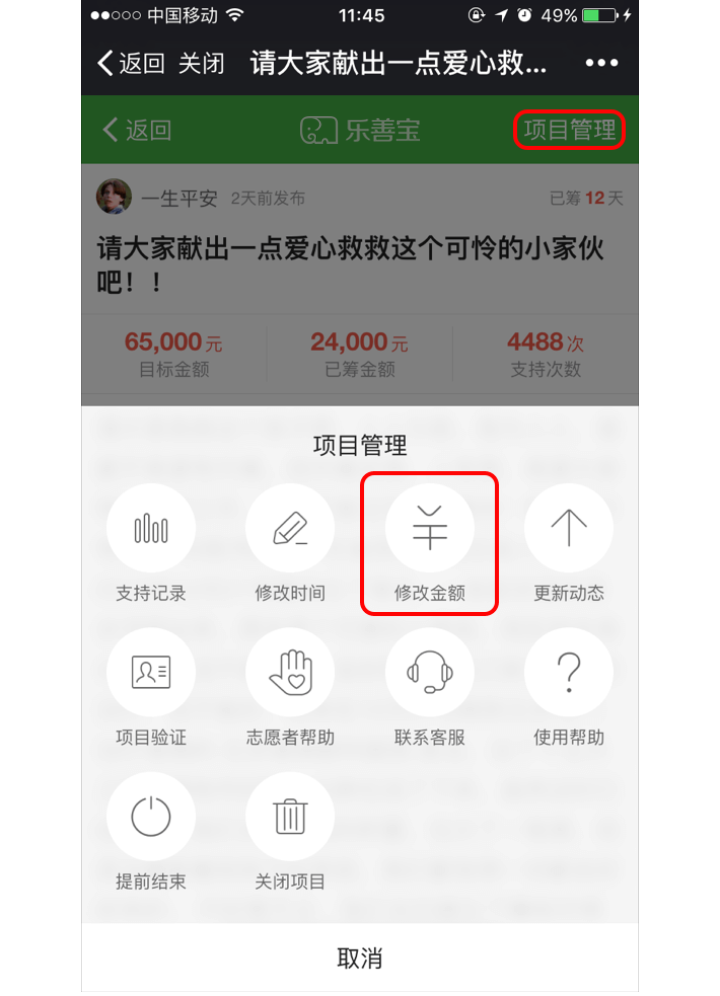
Task: Open 支持记录 support records
Action: [151, 529]
